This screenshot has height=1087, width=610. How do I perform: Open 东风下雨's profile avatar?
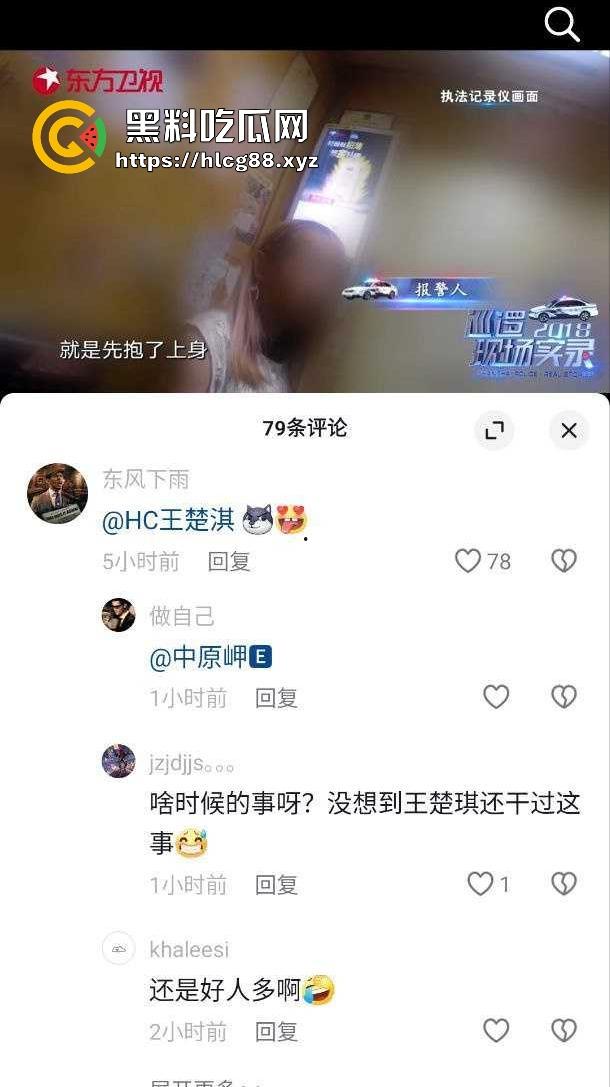57,493
